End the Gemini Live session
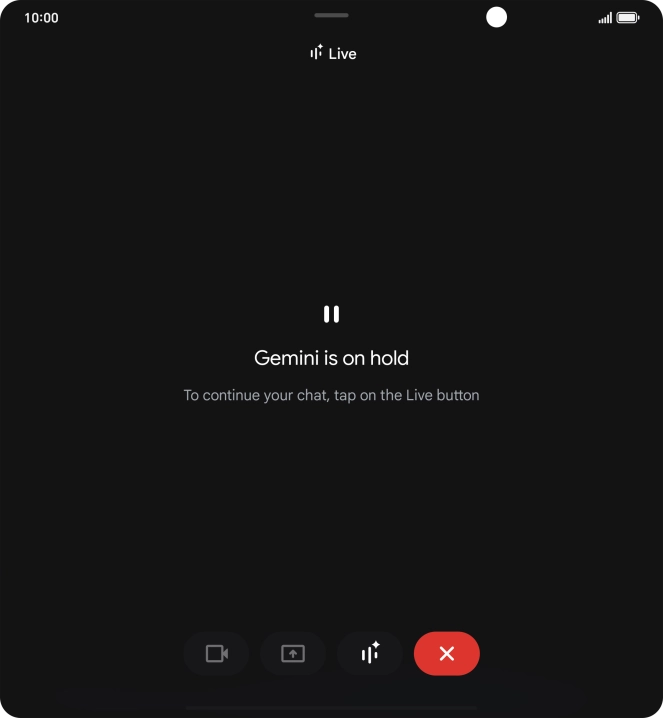Screen dimensions: 663x718 447,654
